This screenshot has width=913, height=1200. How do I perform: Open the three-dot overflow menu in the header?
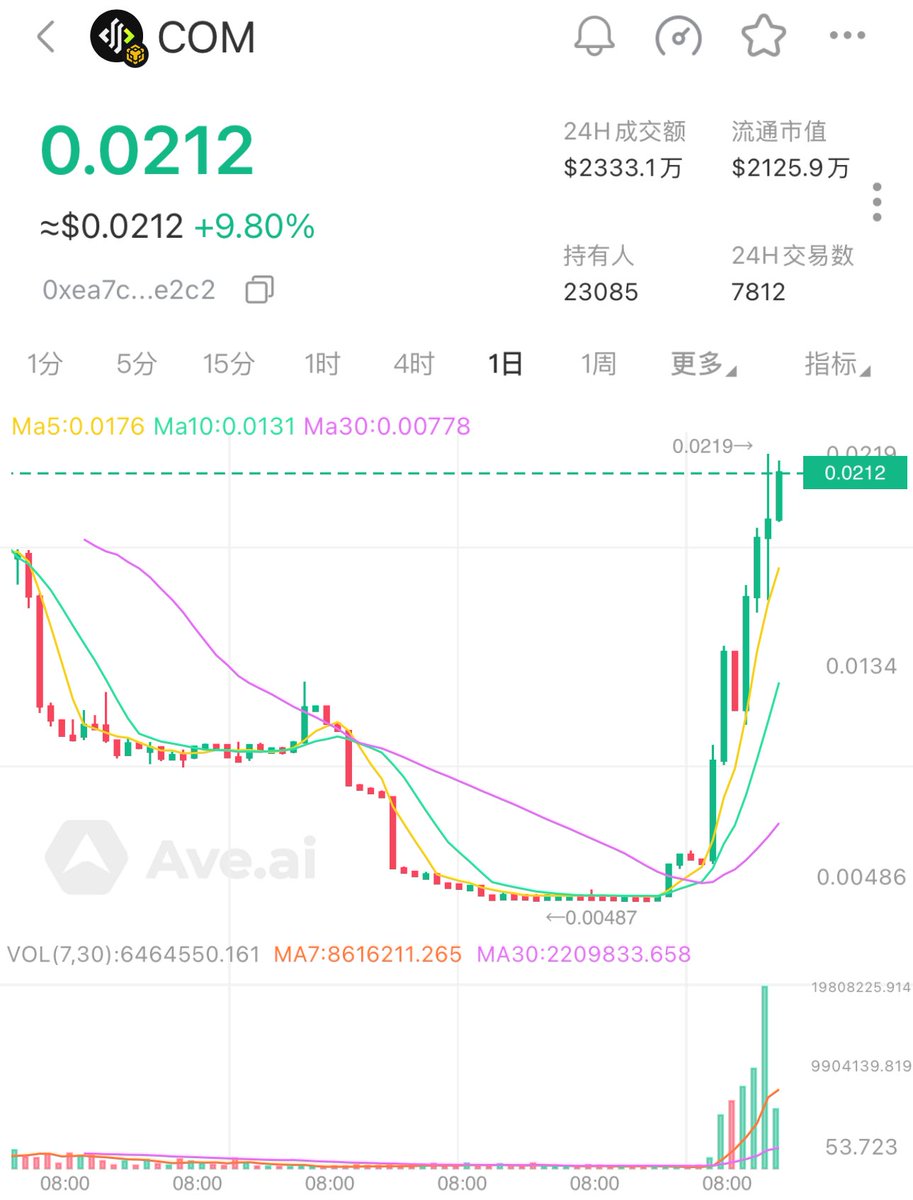(847, 37)
